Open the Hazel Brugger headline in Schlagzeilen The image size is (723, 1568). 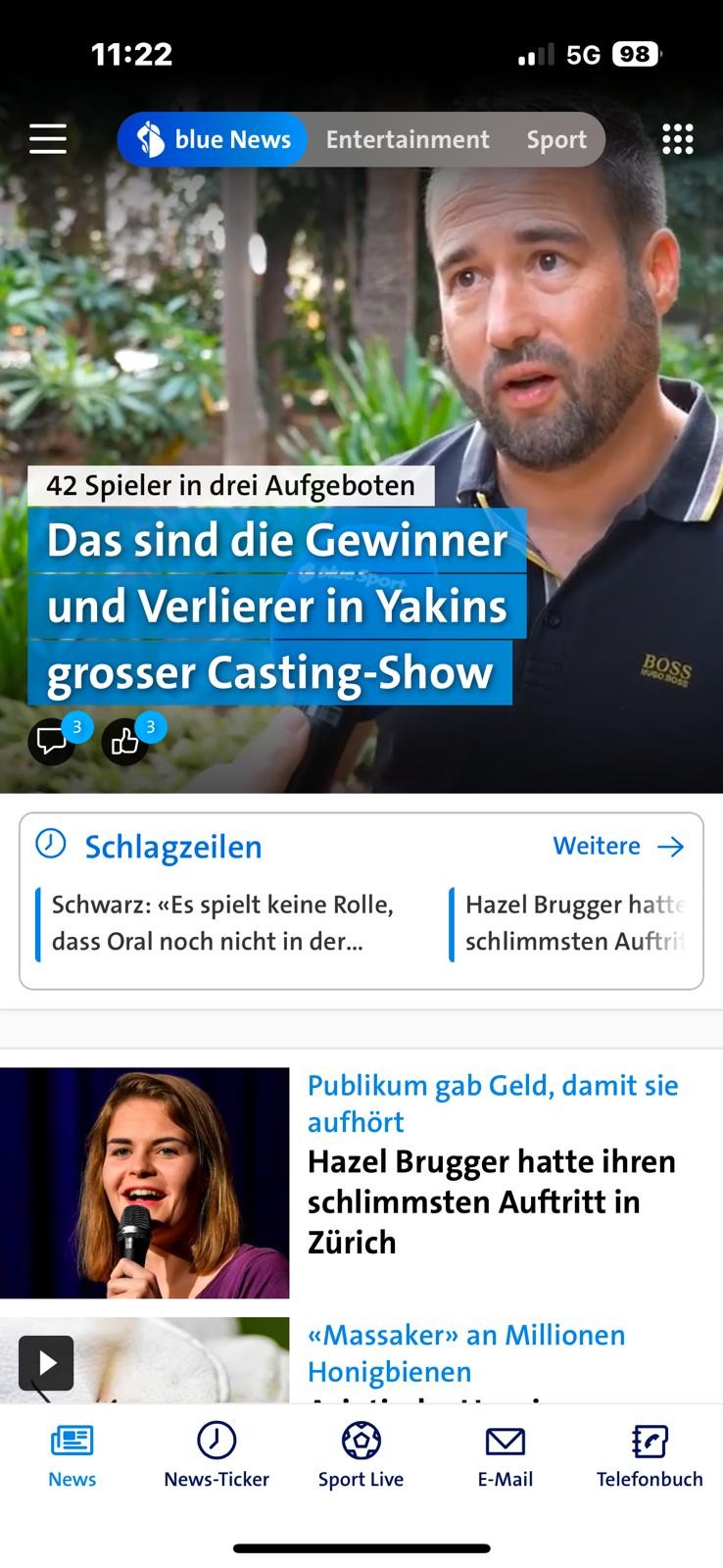(x=573, y=922)
